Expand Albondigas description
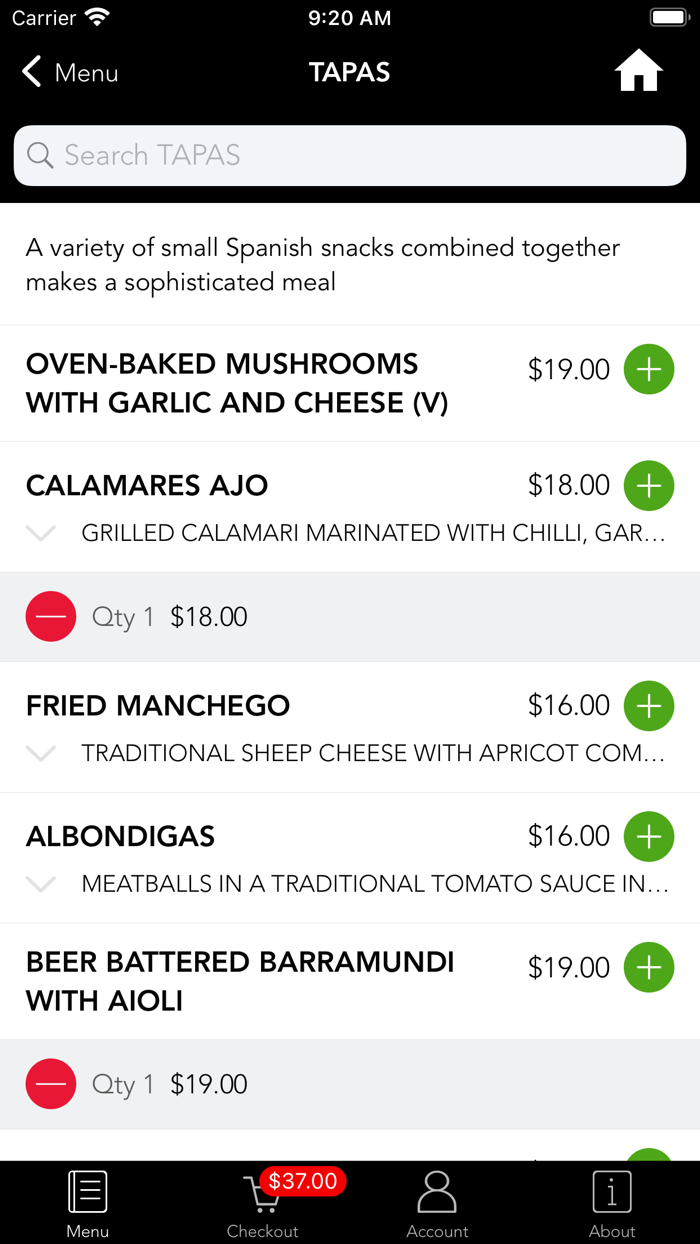The image size is (700, 1244). point(41,884)
